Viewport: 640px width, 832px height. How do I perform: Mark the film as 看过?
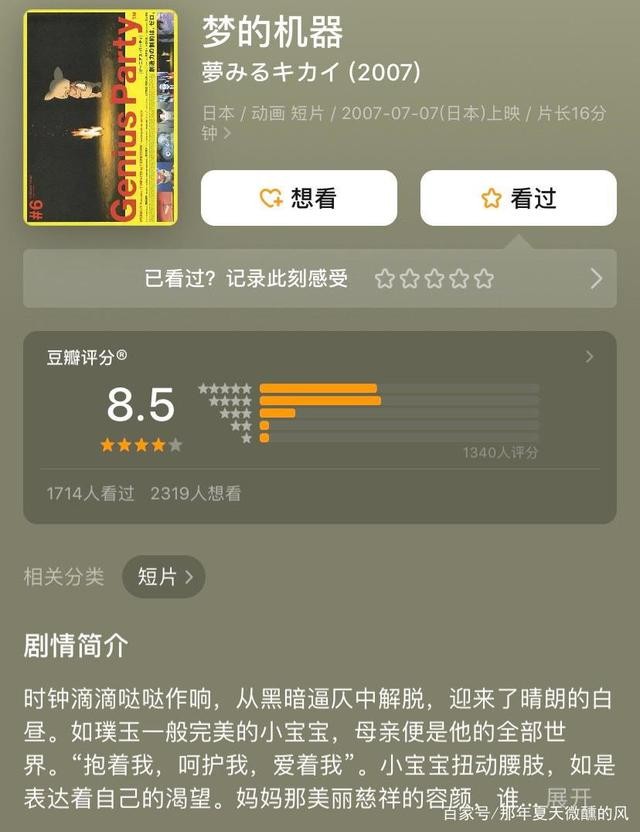click(x=518, y=198)
